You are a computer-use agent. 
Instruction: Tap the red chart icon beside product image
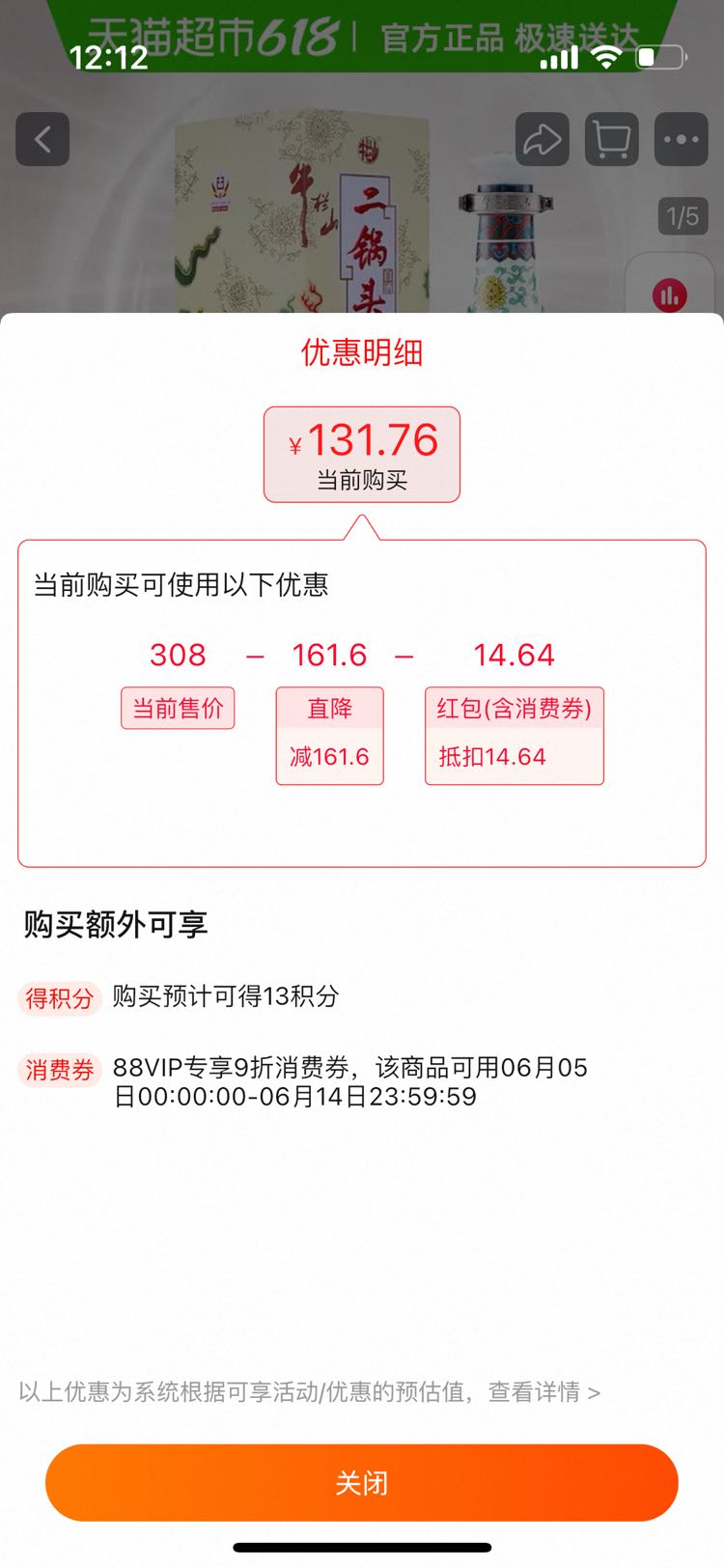[x=670, y=294]
